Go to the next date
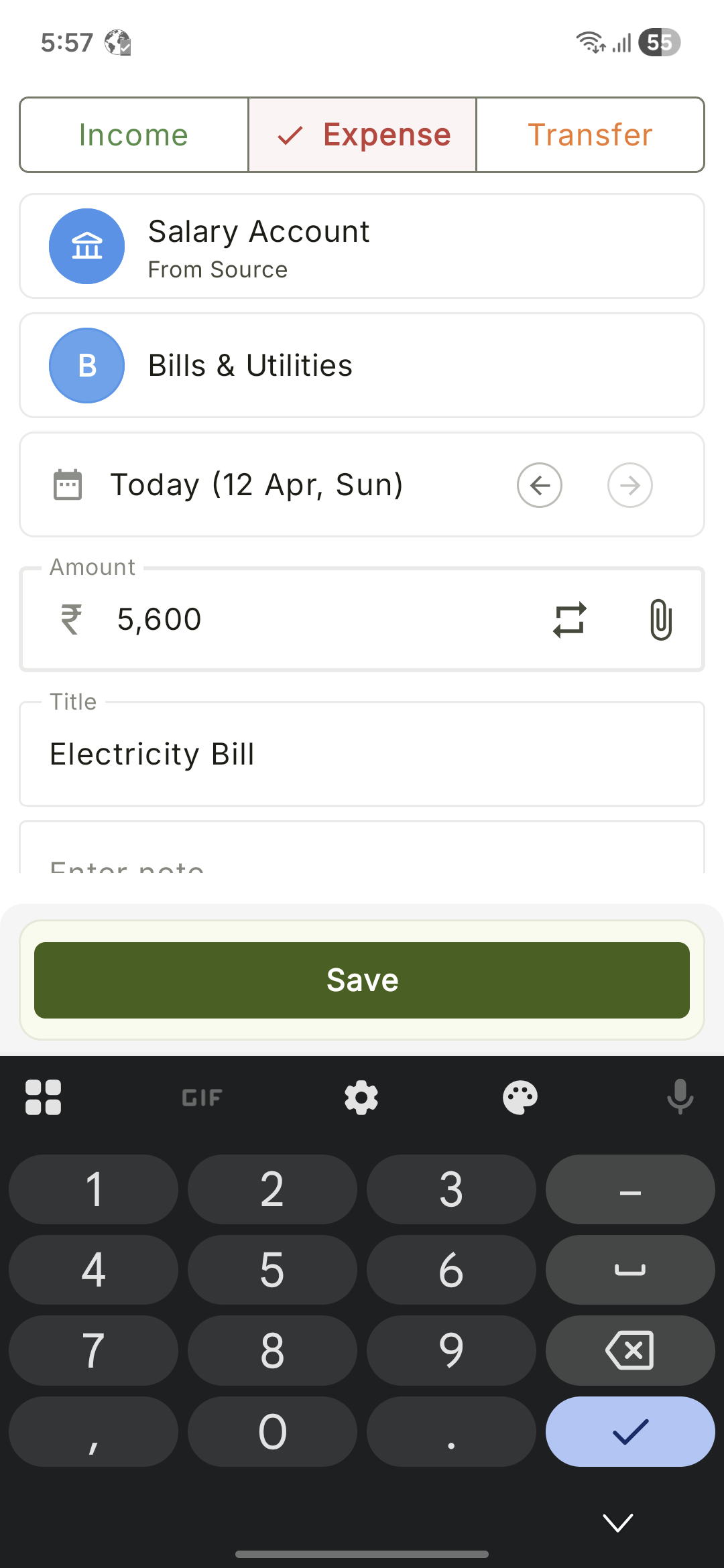Viewport: 724px width, 1568px height. pyautogui.click(x=629, y=485)
